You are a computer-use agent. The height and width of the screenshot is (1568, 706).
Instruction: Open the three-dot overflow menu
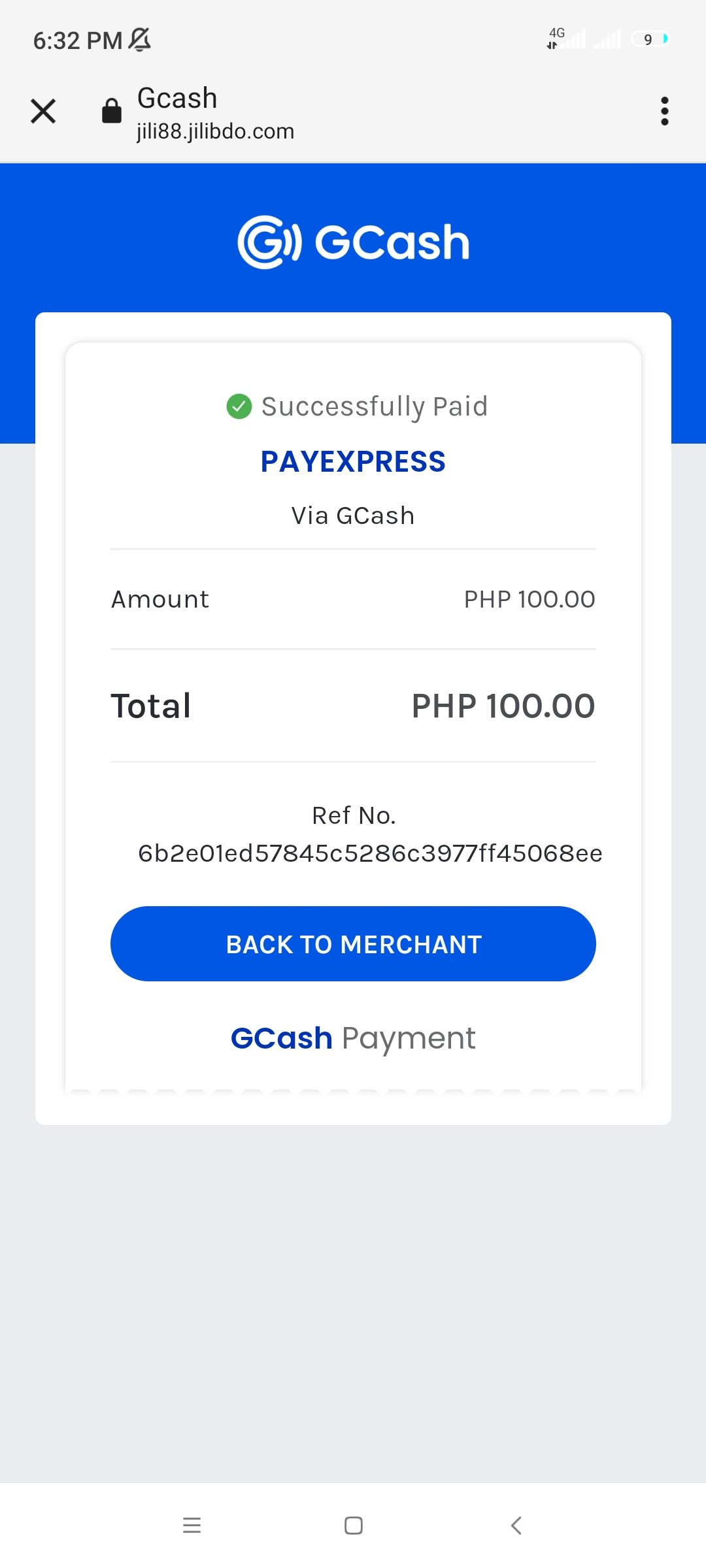click(665, 111)
